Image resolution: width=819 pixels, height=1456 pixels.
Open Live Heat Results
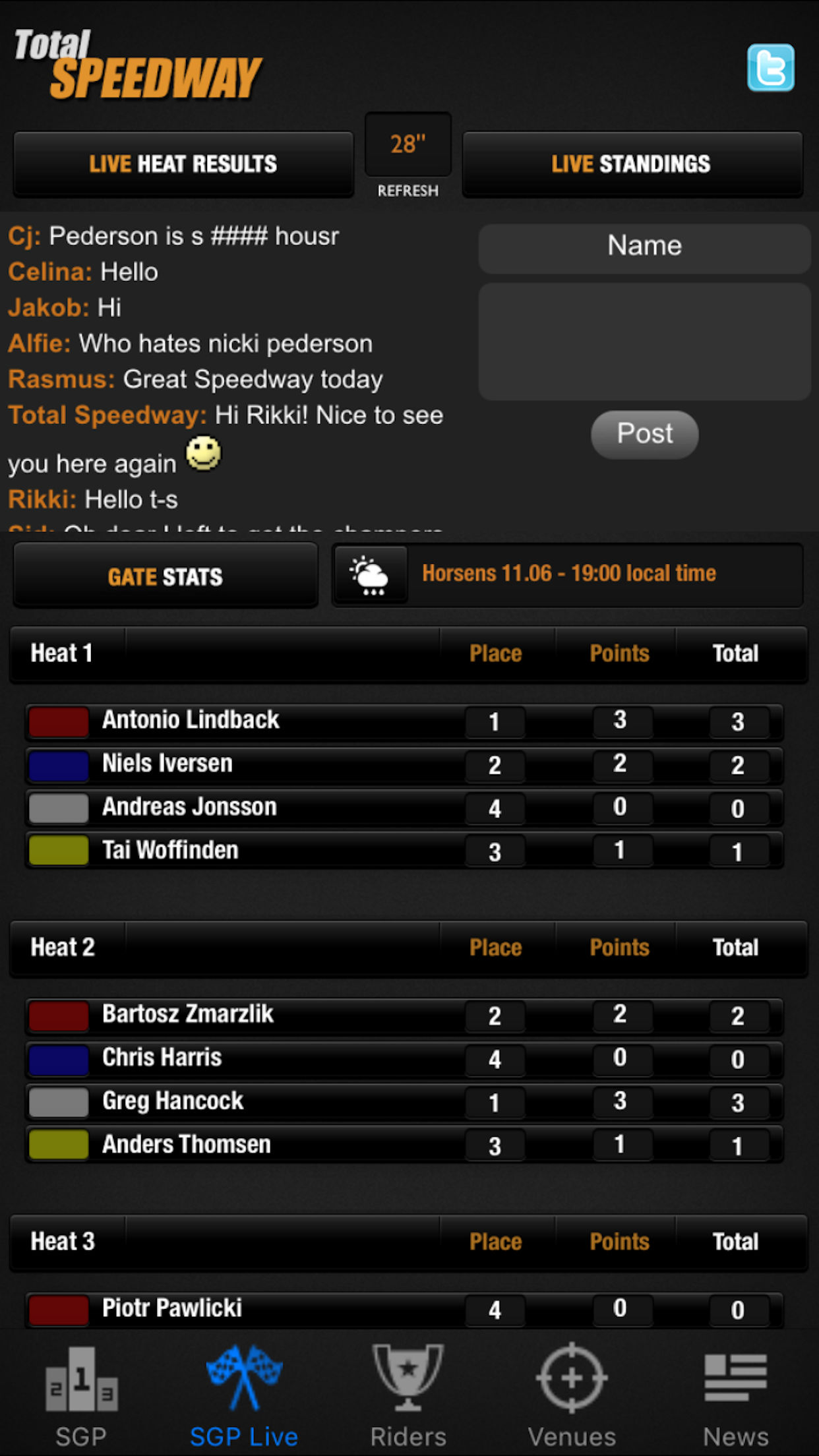183,164
